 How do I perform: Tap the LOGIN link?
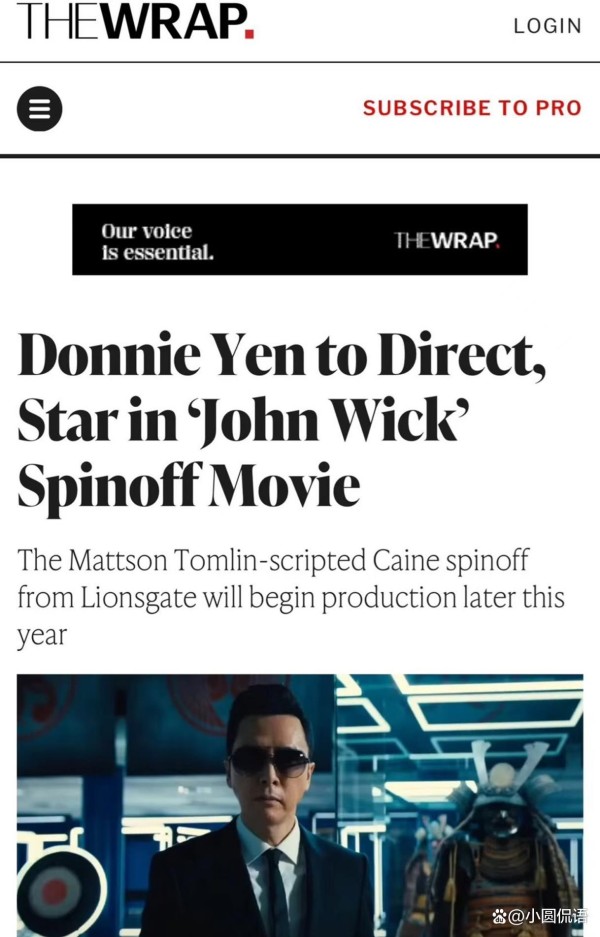pos(547,26)
